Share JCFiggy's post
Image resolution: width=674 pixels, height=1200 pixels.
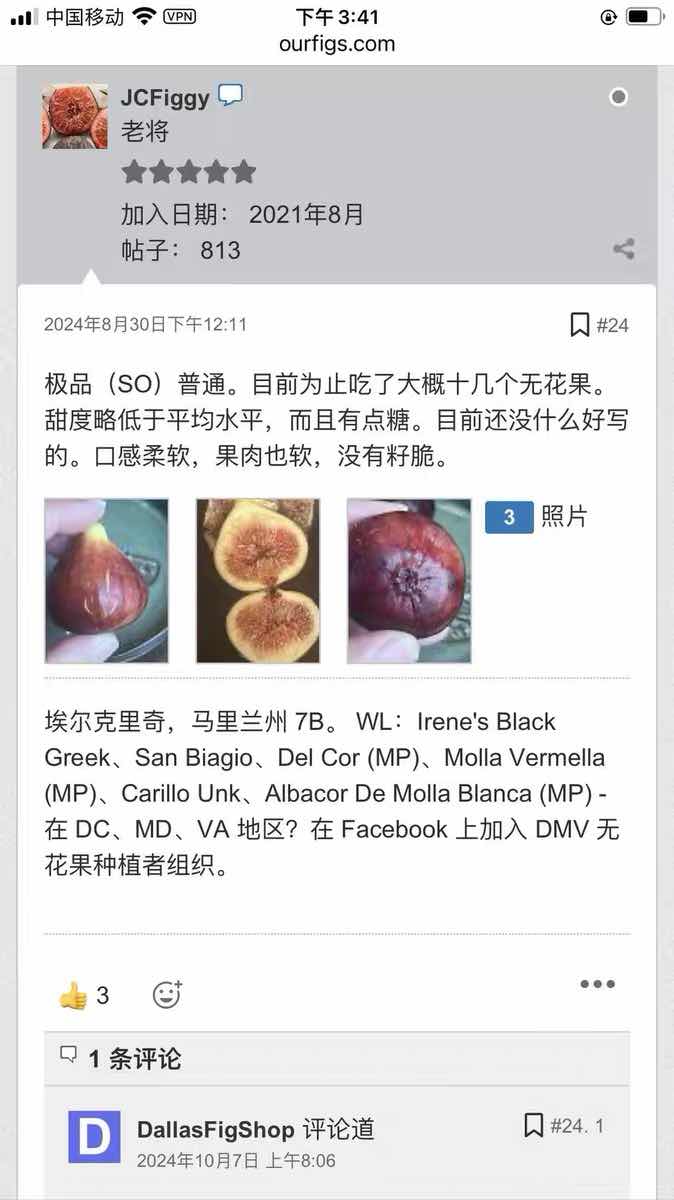tap(624, 249)
